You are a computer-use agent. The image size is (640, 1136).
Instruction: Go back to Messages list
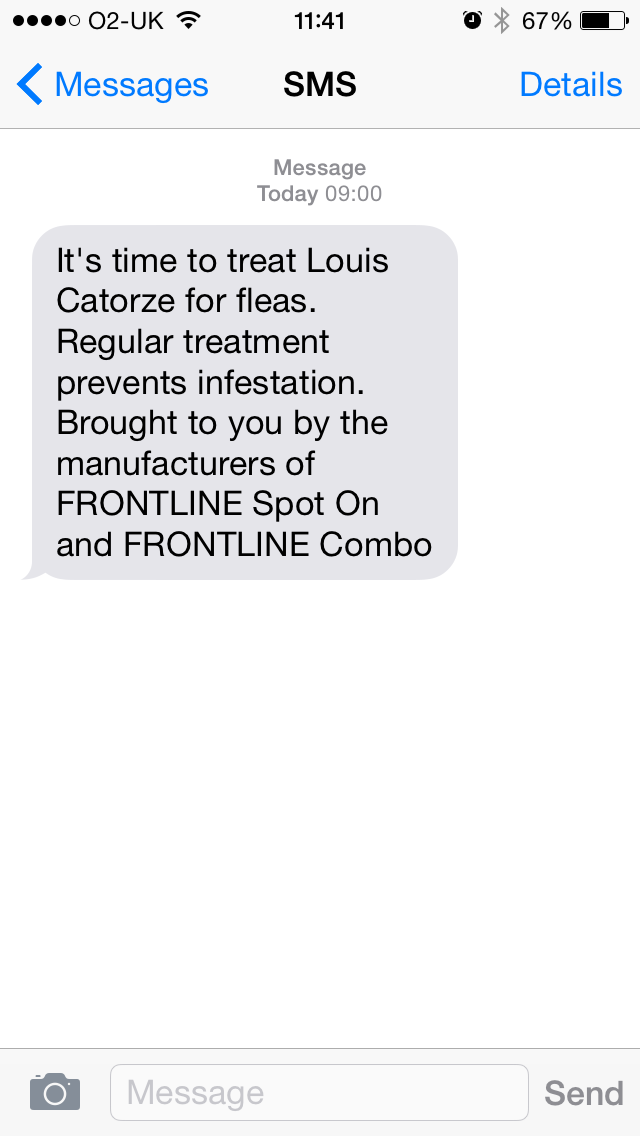(x=112, y=85)
